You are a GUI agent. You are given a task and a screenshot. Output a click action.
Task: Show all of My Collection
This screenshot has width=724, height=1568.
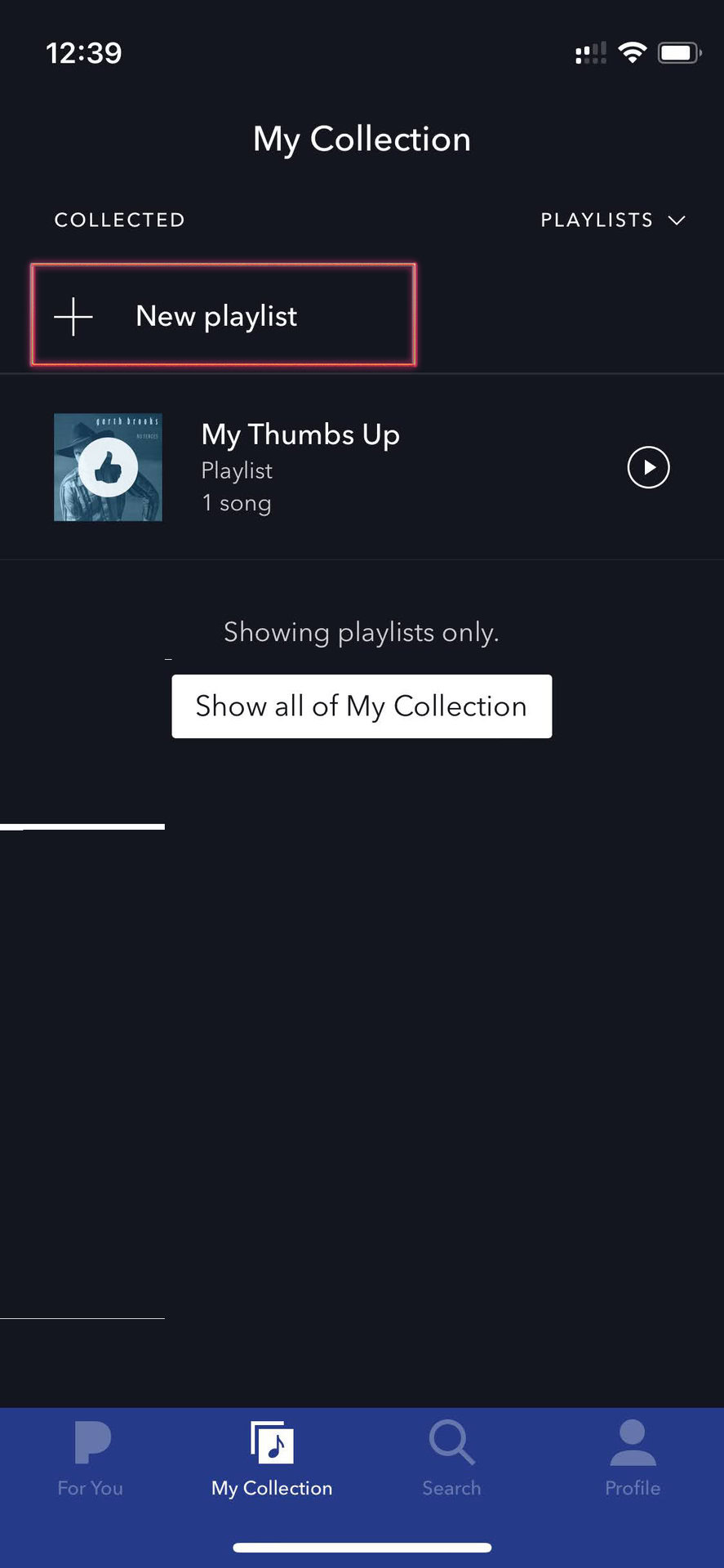tap(362, 706)
